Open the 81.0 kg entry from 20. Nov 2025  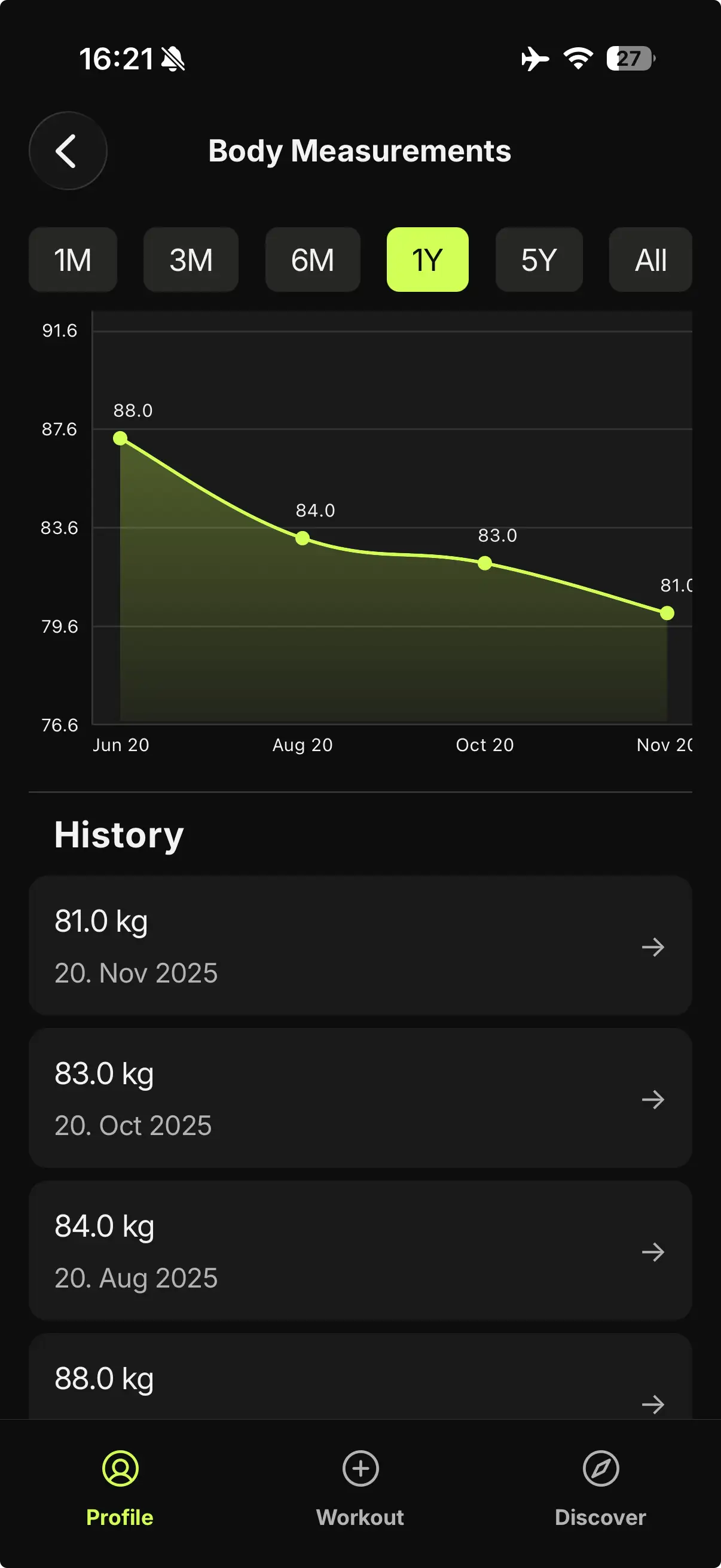click(360, 945)
